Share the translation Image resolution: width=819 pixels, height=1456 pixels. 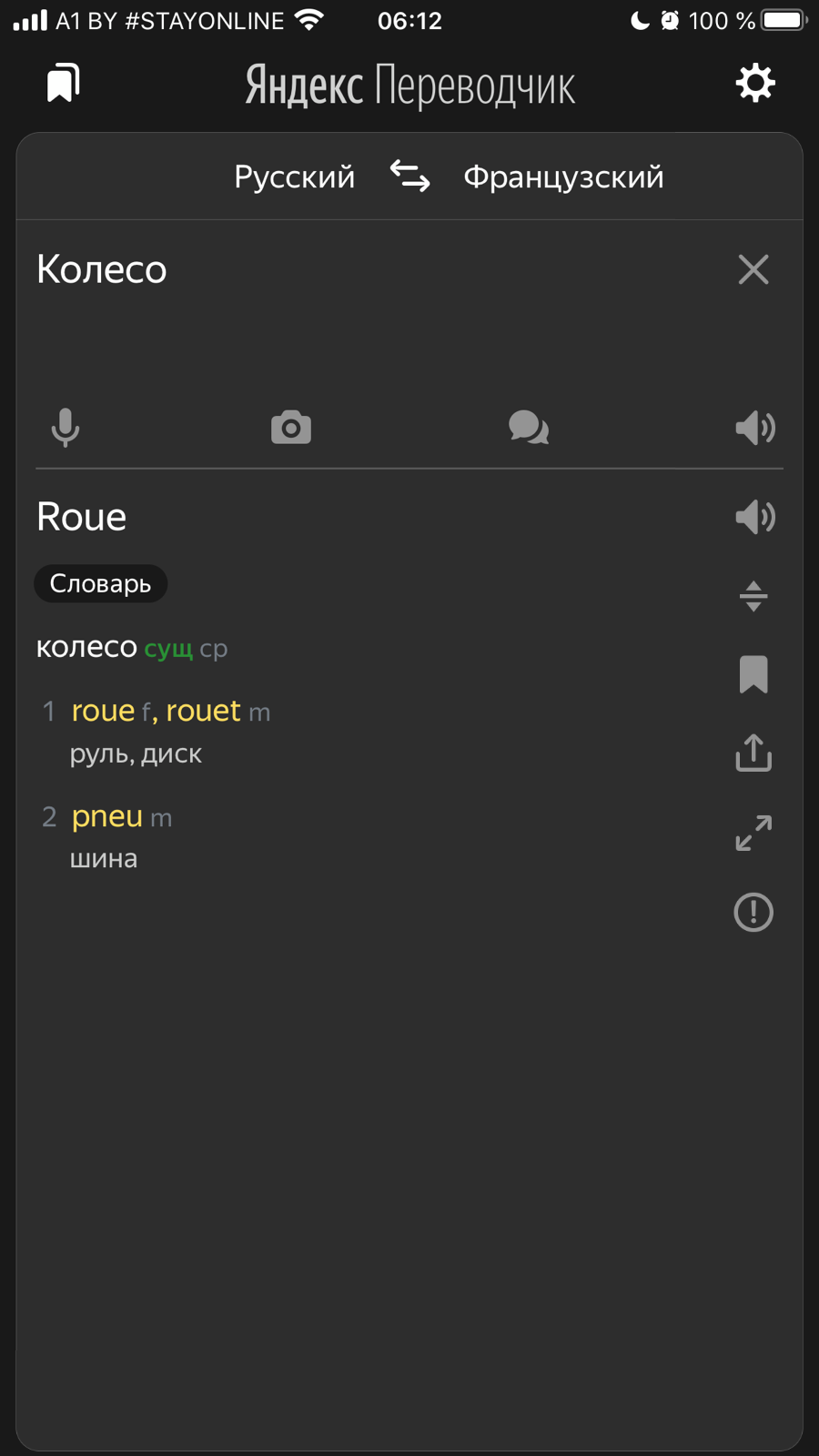click(753, 753)
